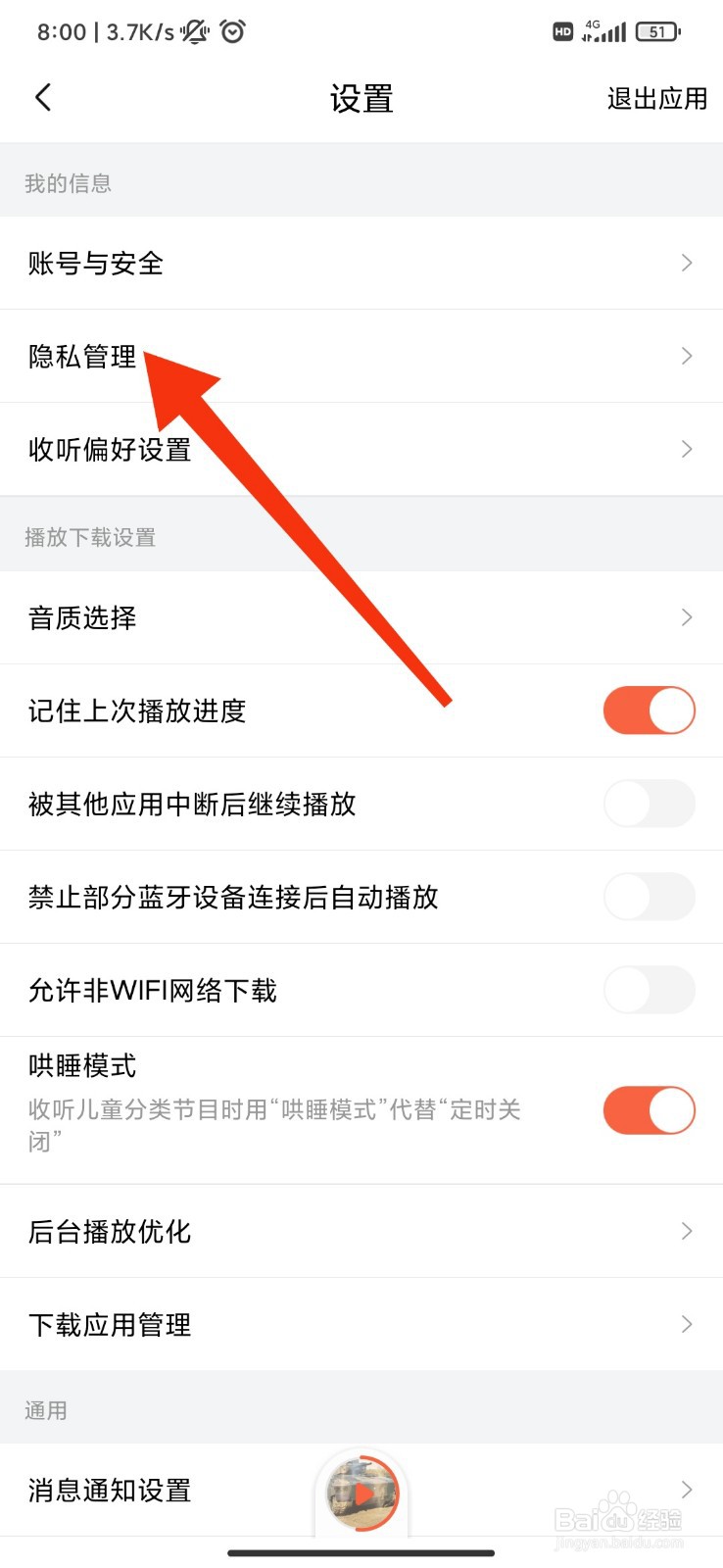The width and height of the screenshot is (723, 1568).
Task: Expand 账号与安全 via its chevron
Action: tap(685, 263)
